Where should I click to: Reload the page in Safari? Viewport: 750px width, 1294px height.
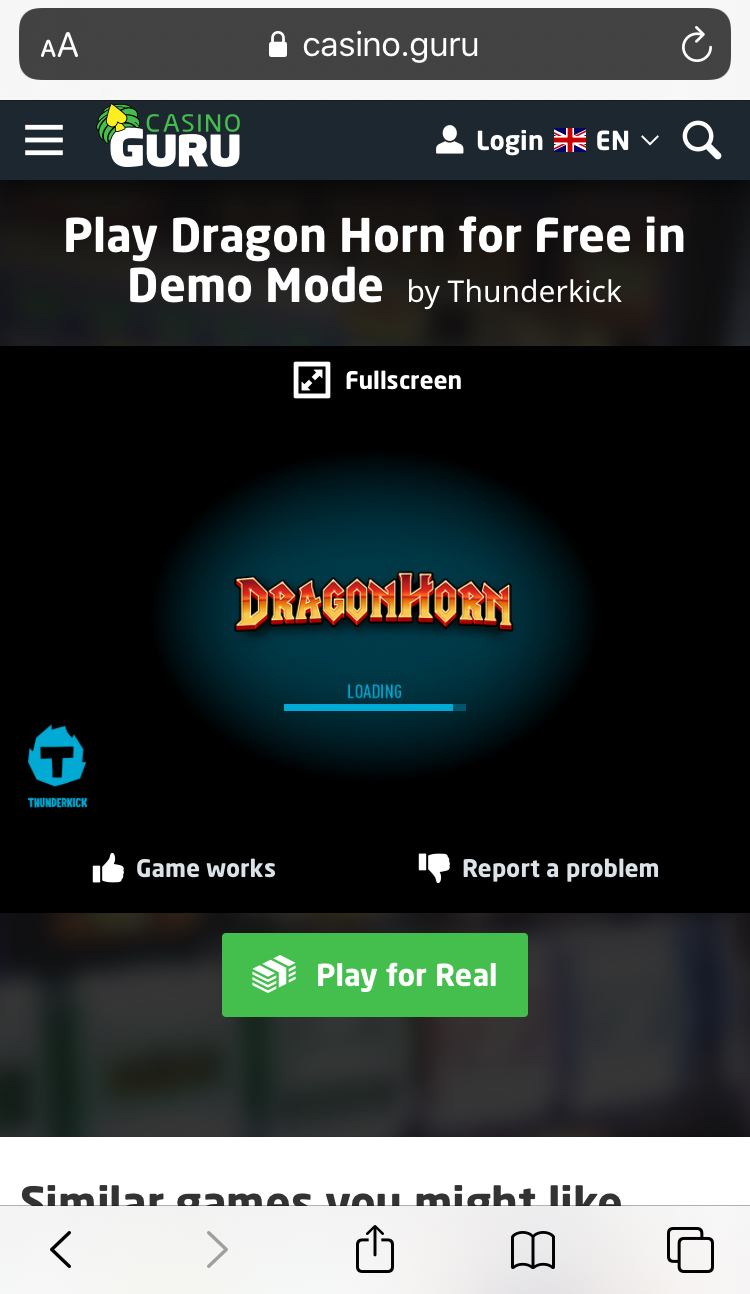click(695, 45)
